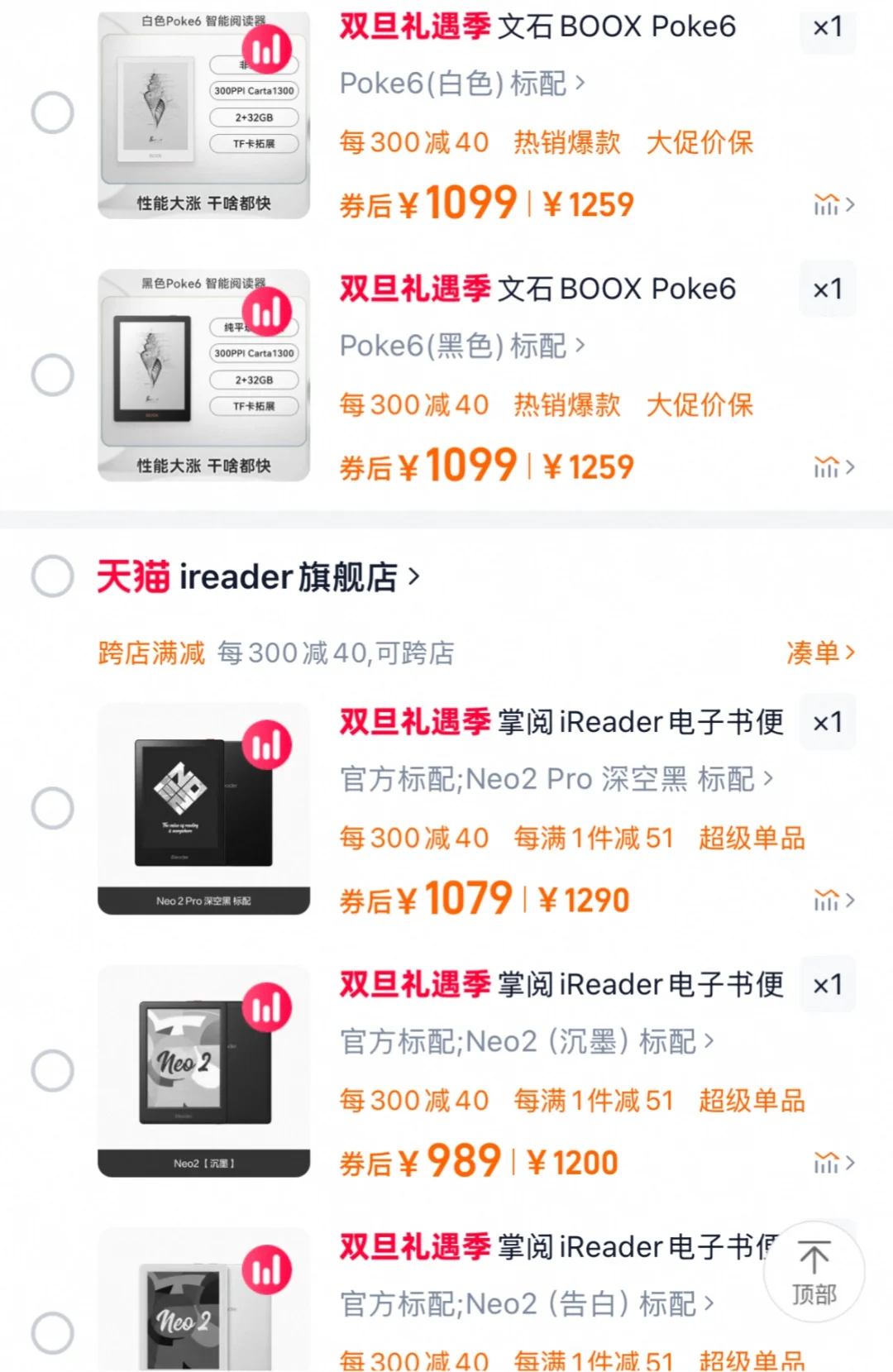Open the 天猫 ireader旗舰店 store page
The width and height of the screenshot is (893, 1372).
(x=258, y=576)
